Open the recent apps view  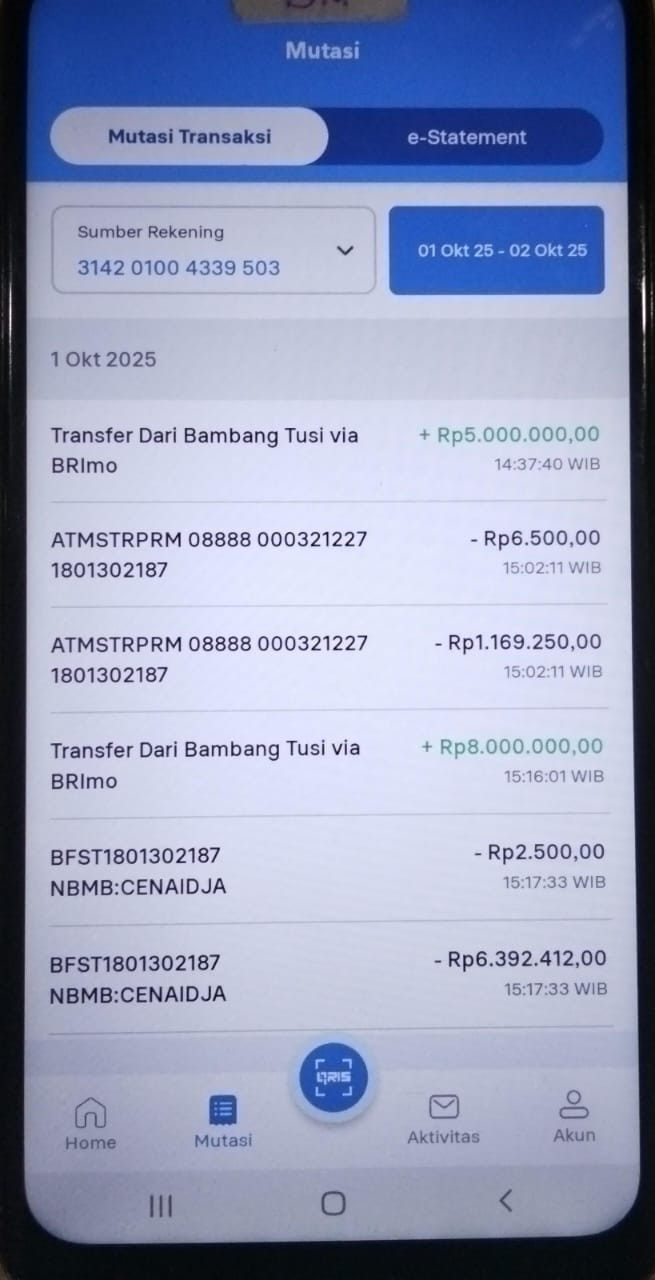pyautogui.click(x=160, y=1206)
